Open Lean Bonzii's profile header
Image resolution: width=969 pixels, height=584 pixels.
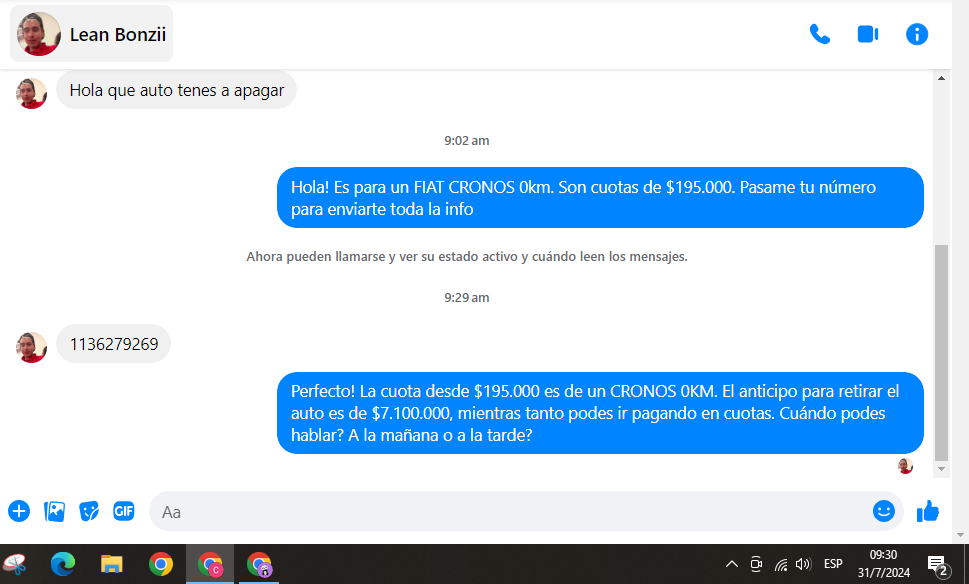pyautogui.click(x=92, y=34)
